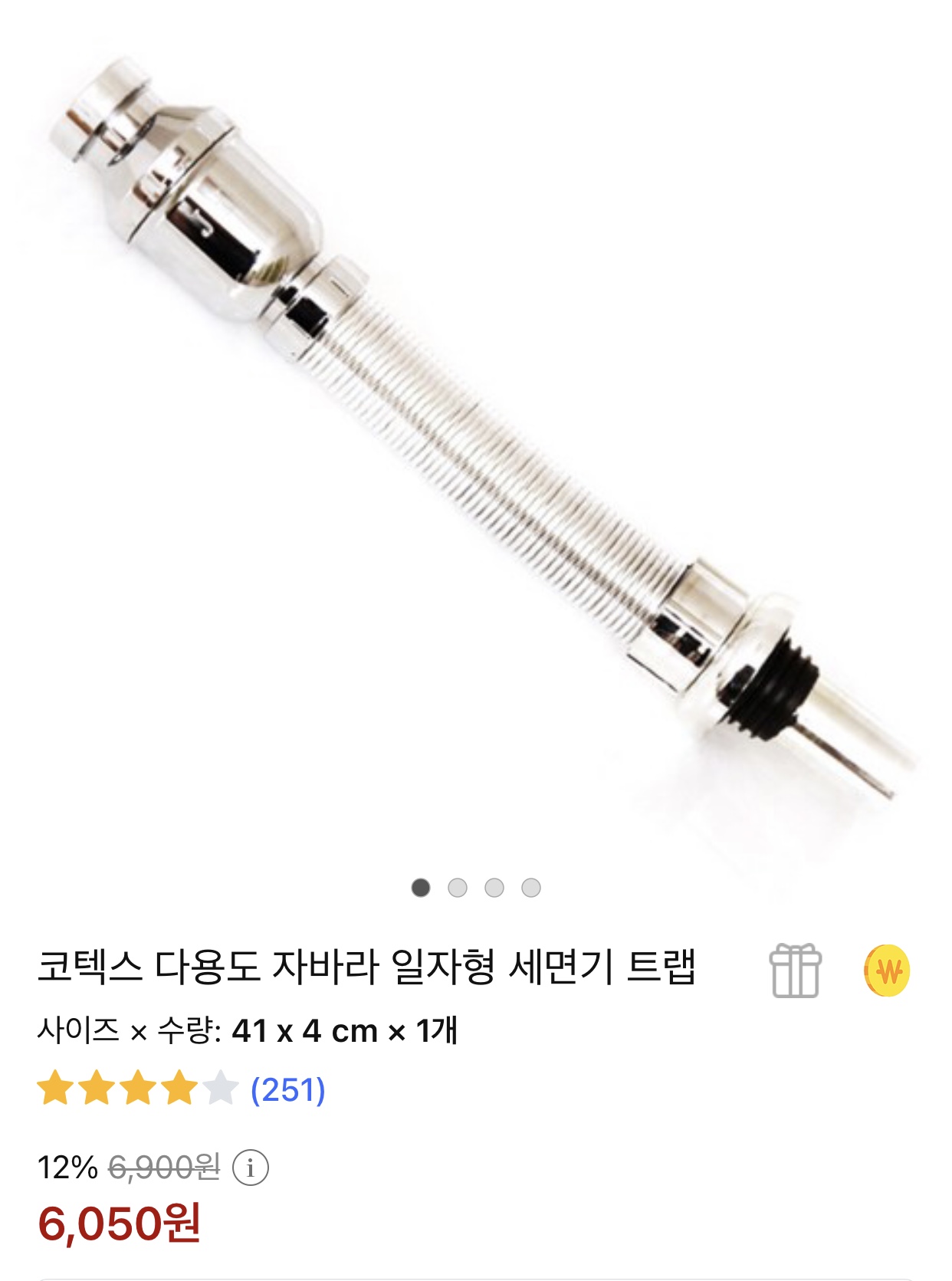
Task: Tap the gift icon beside product title
Action: click(x=795, y=971)
